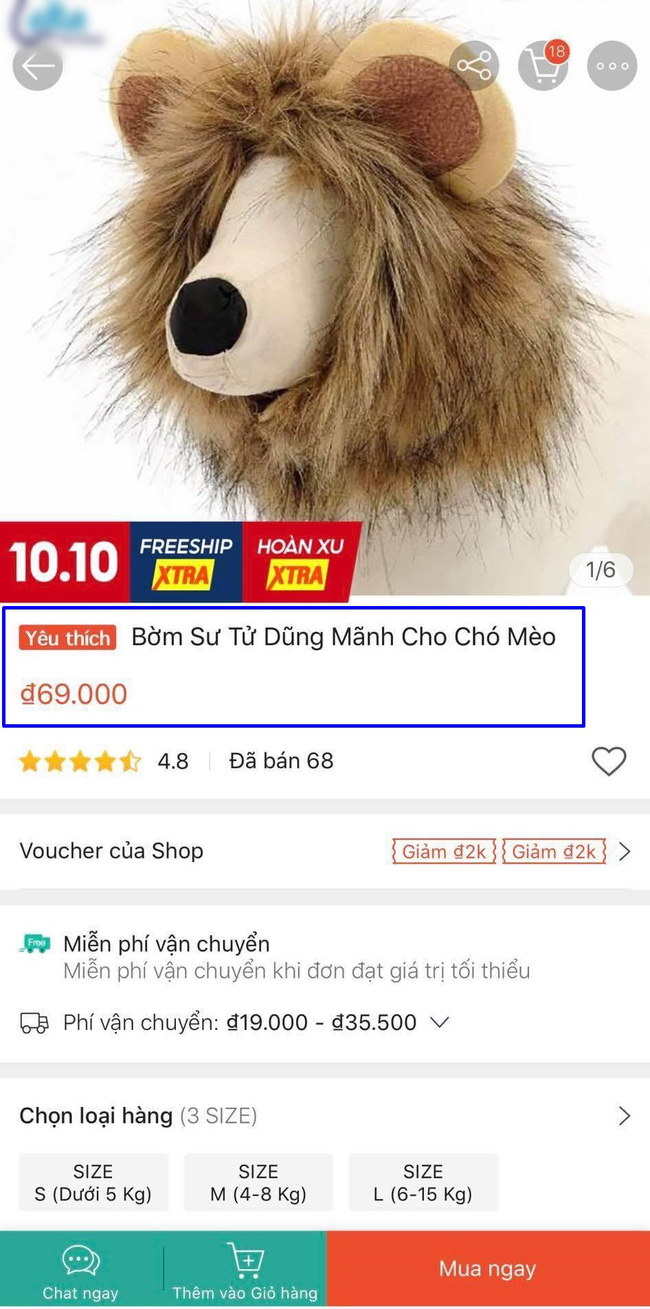
Task: Start Chat ngay with the seller
Action: (x=80, y=1270)
